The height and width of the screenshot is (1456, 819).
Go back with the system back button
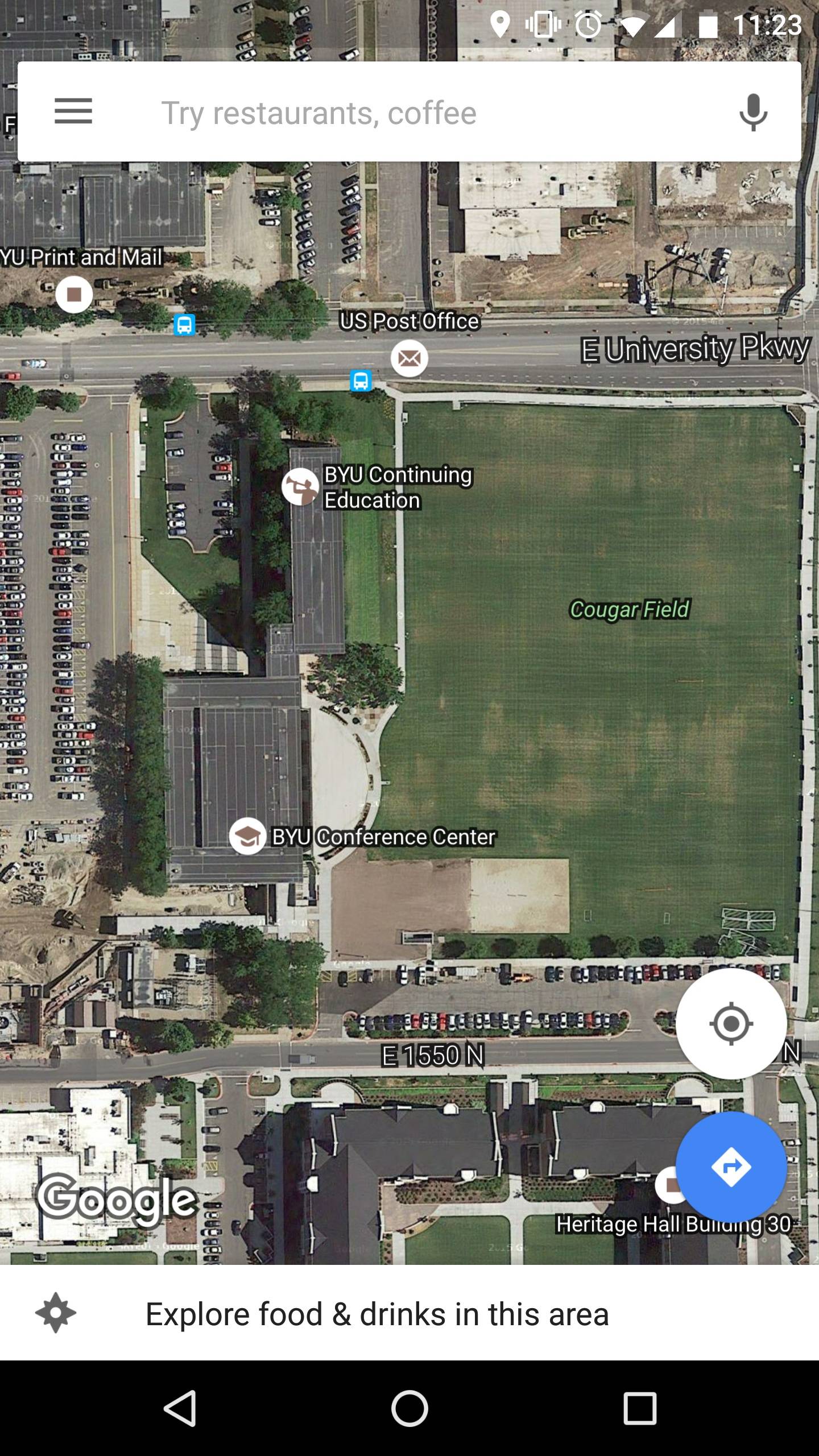(180, 1408)
